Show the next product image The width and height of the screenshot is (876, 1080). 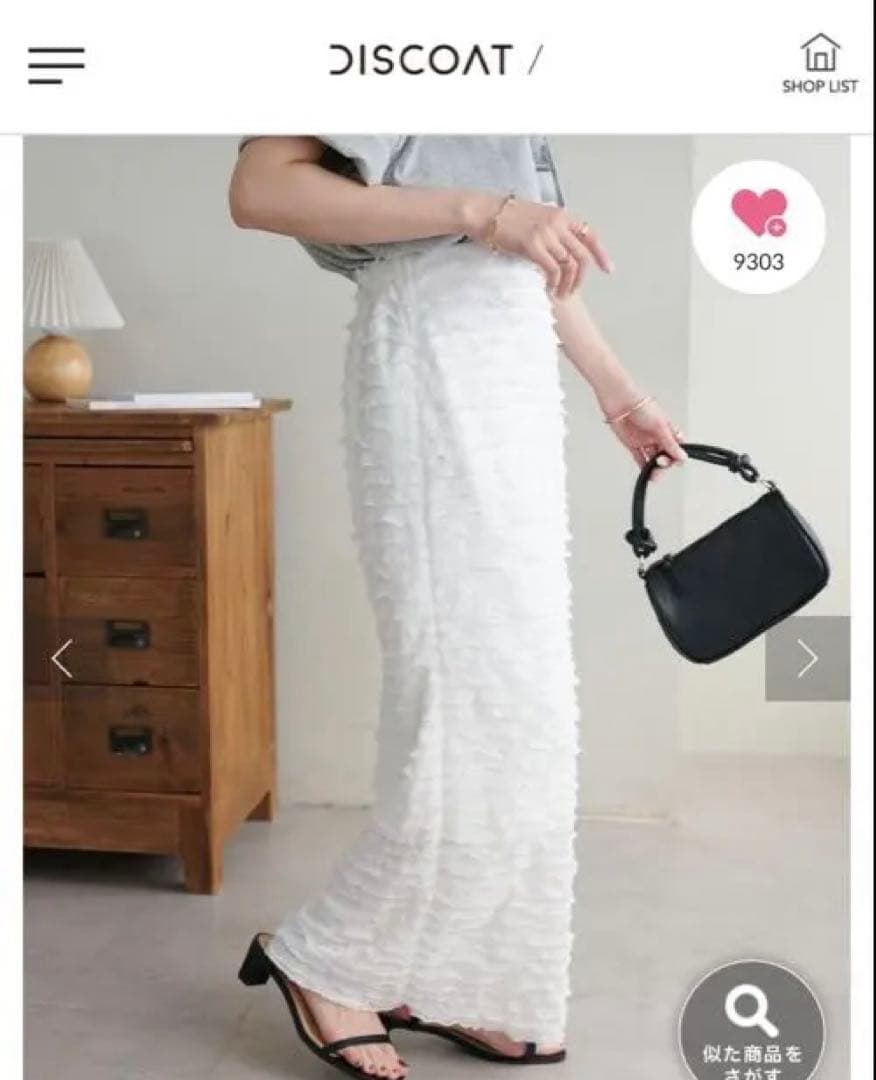coord(807,658)
